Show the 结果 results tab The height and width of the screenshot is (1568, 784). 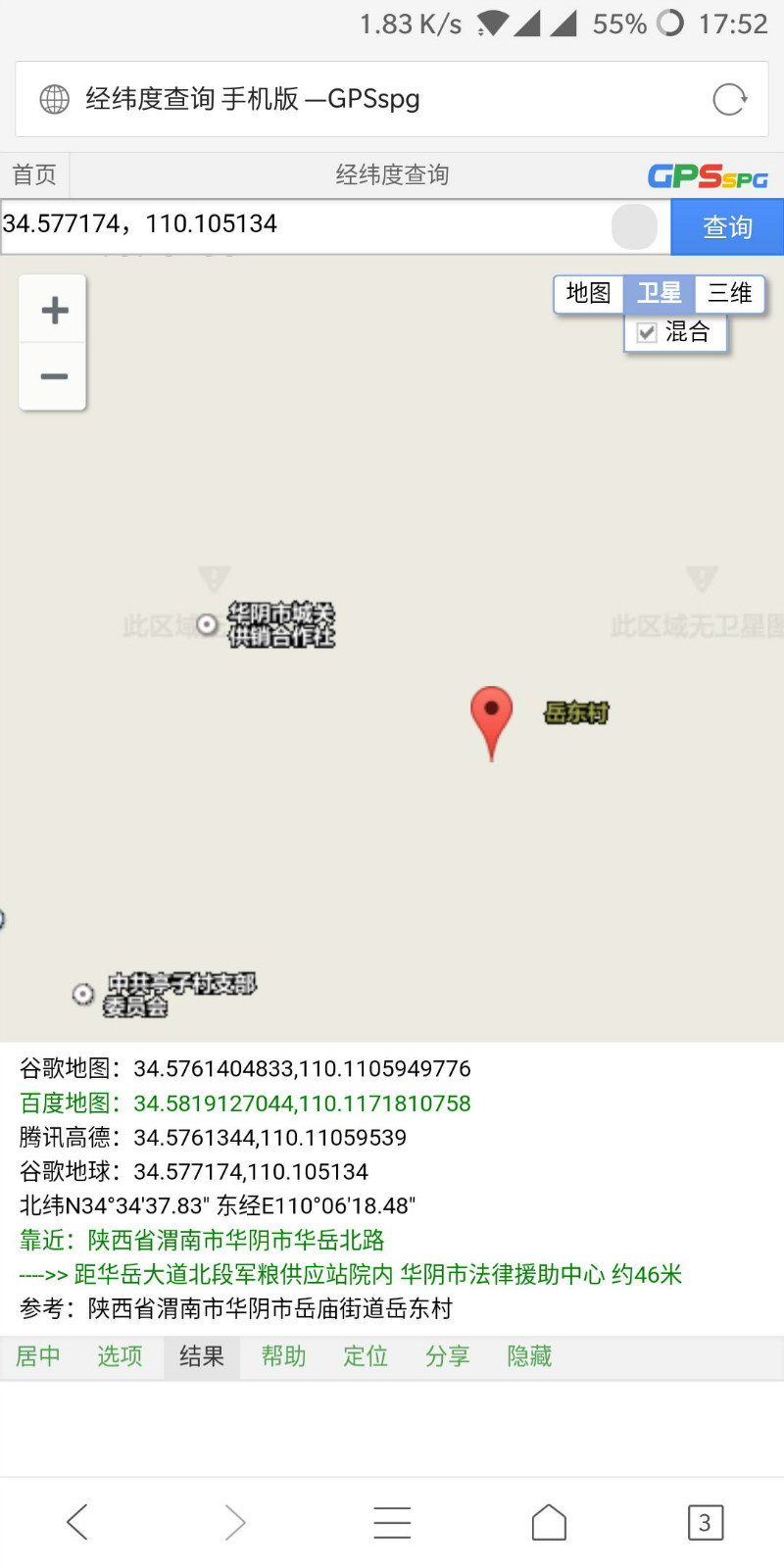(x=202, y=1356)
